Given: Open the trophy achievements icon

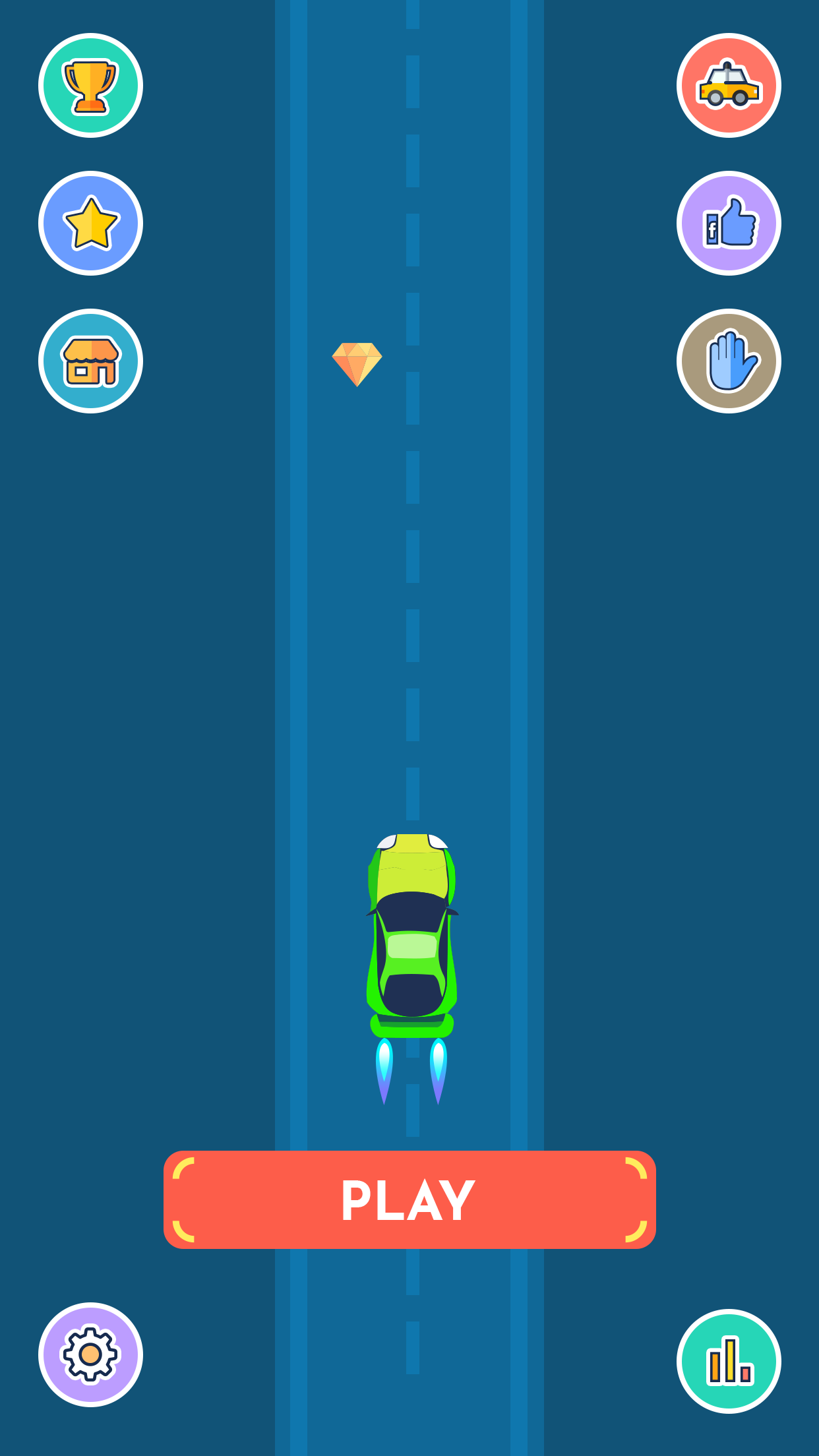Looking at the screenshot, I should point(90,86).
